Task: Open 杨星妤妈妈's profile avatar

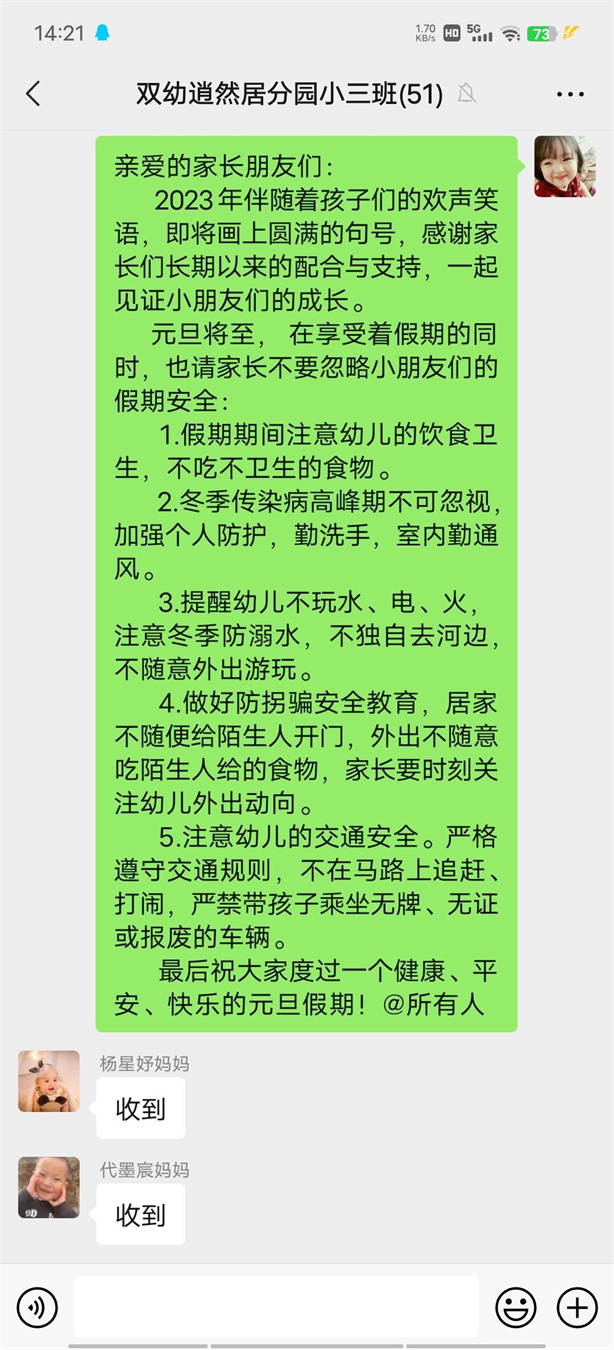Action: [49, 1081]
